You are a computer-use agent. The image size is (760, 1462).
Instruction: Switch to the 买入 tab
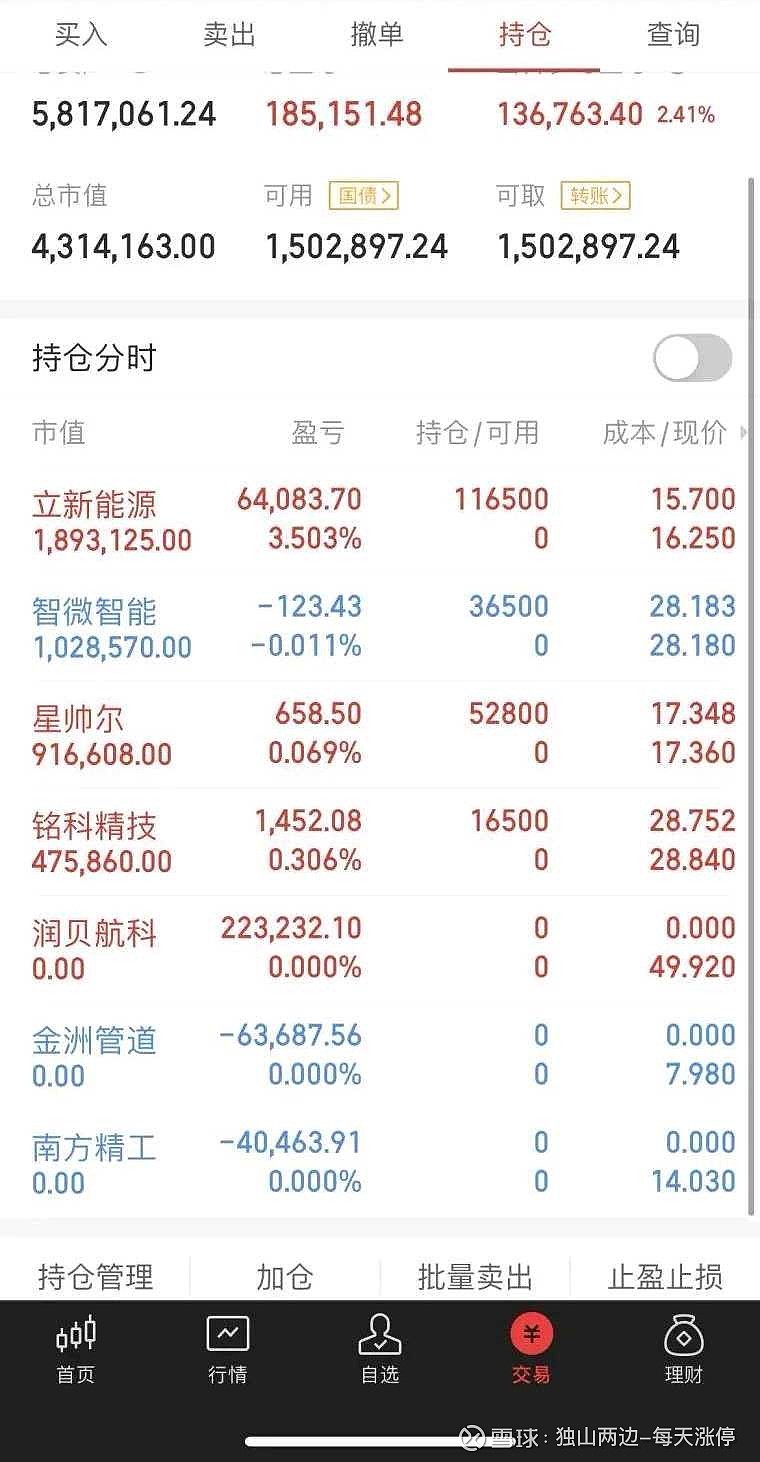[x=80, y=35]
